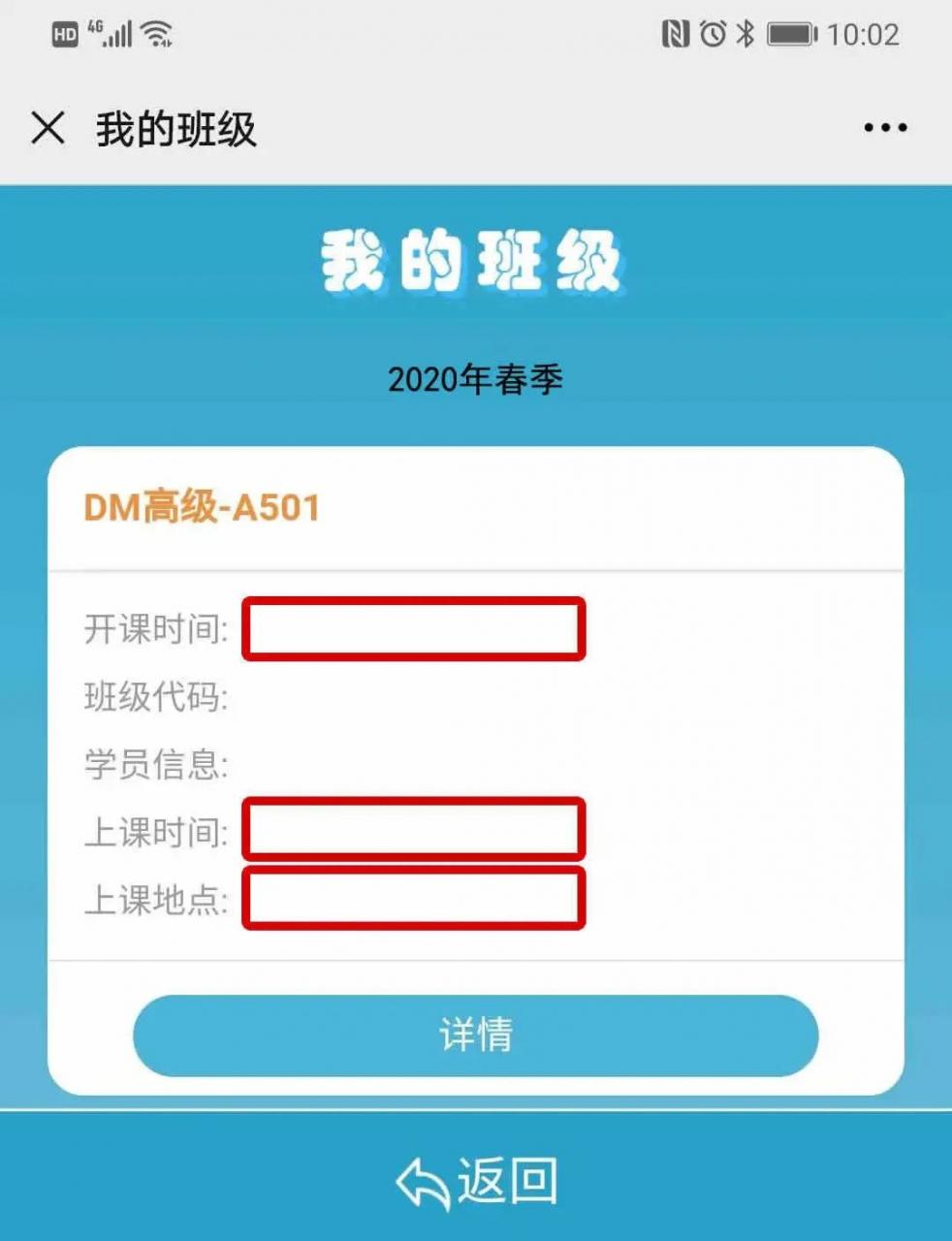Click the redacted 上课地点 field
952x1241 pixels.
(415, 899)
